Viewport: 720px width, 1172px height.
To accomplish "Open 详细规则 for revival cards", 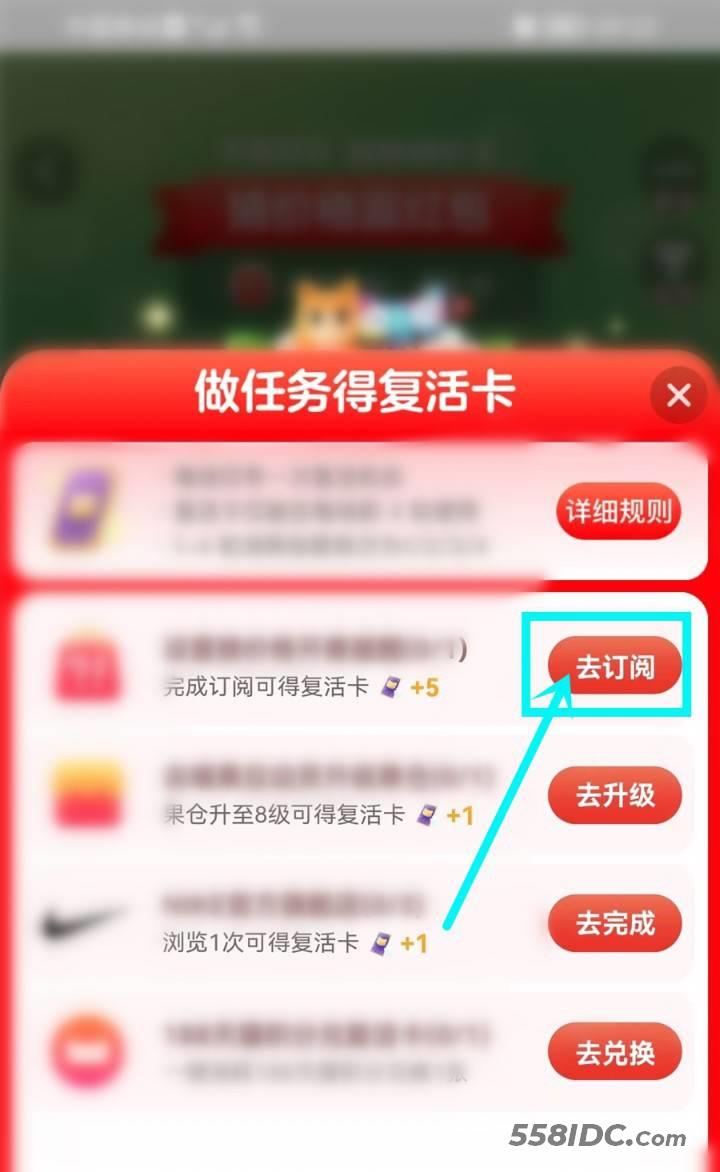I will [x=618, y=512].
